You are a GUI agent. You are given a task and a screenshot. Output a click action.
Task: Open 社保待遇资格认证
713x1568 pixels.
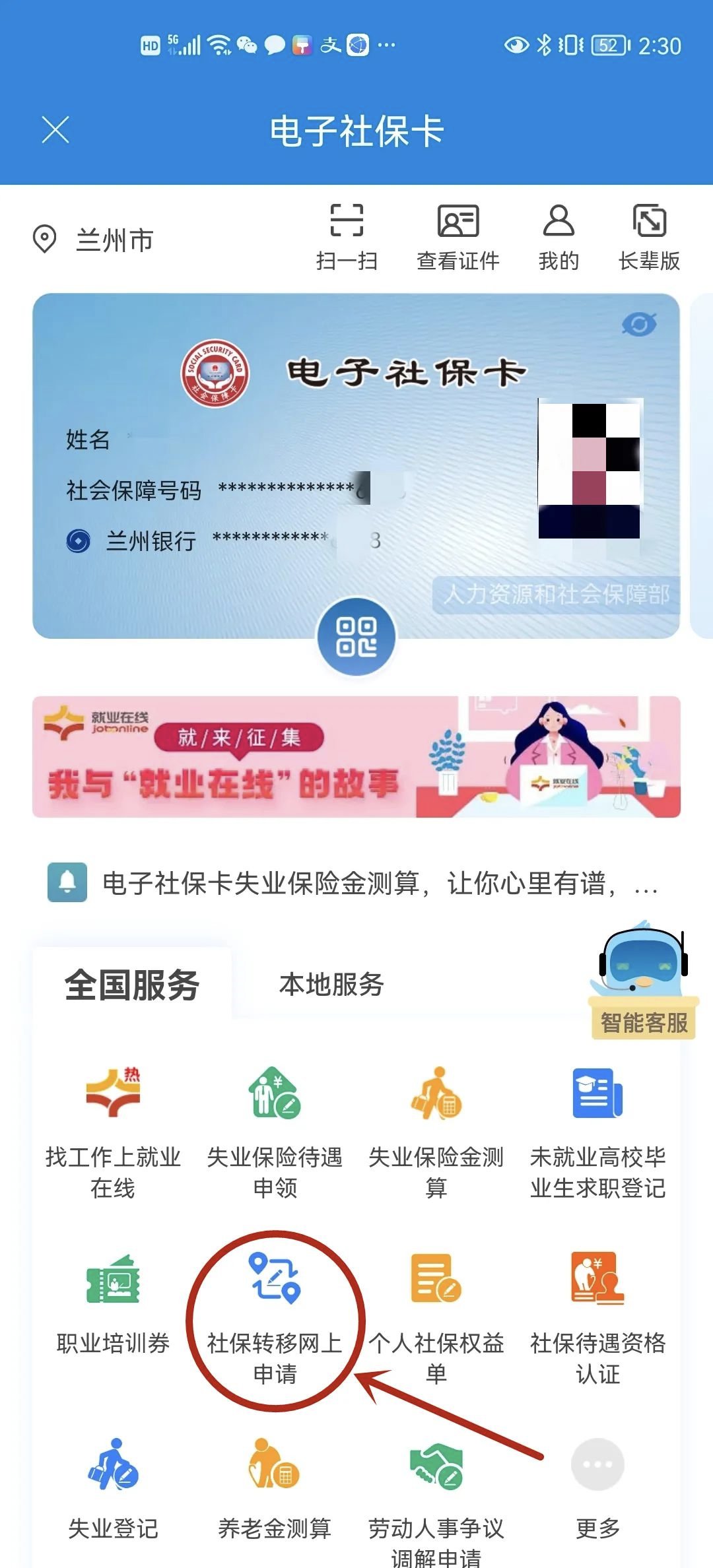click(597, 1318)
